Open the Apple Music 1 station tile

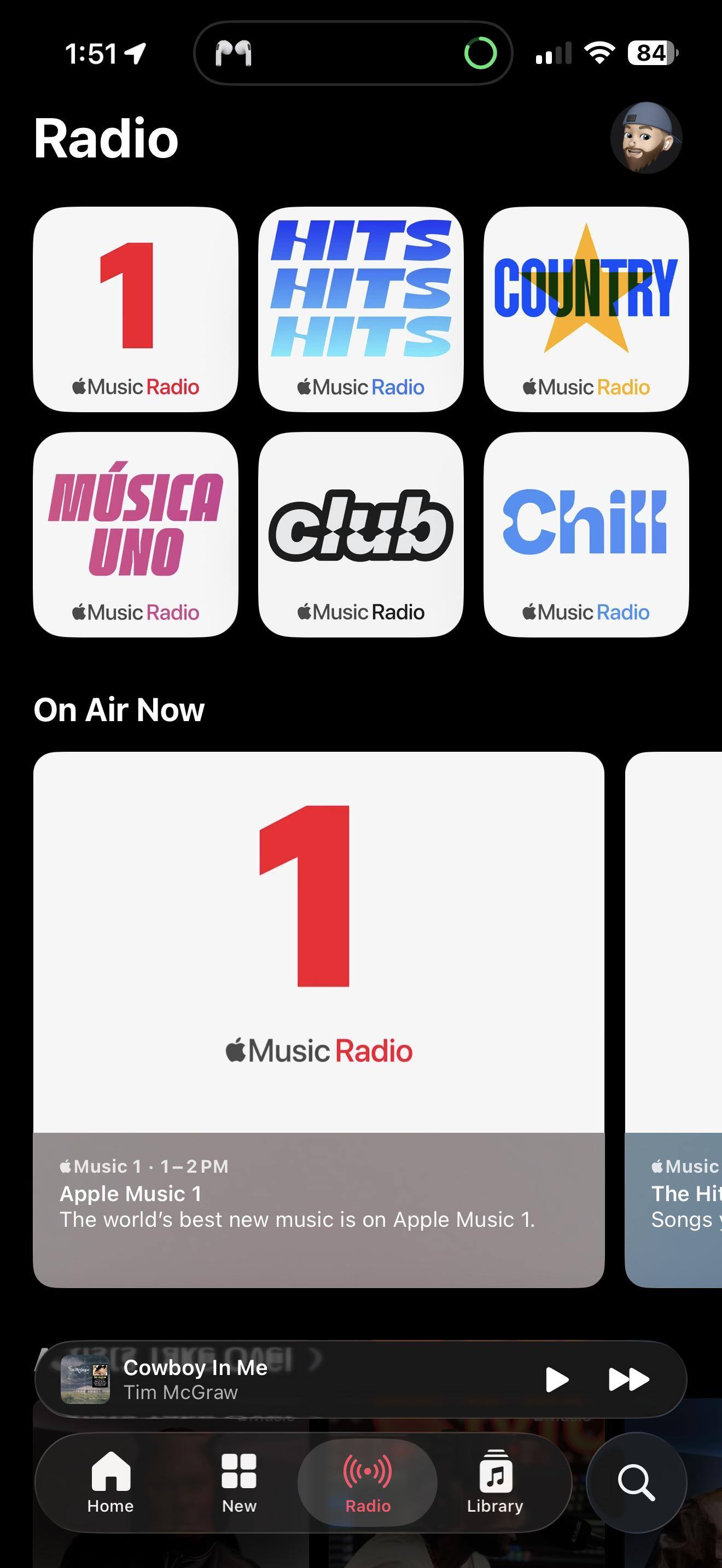click(x=135, y=309)
